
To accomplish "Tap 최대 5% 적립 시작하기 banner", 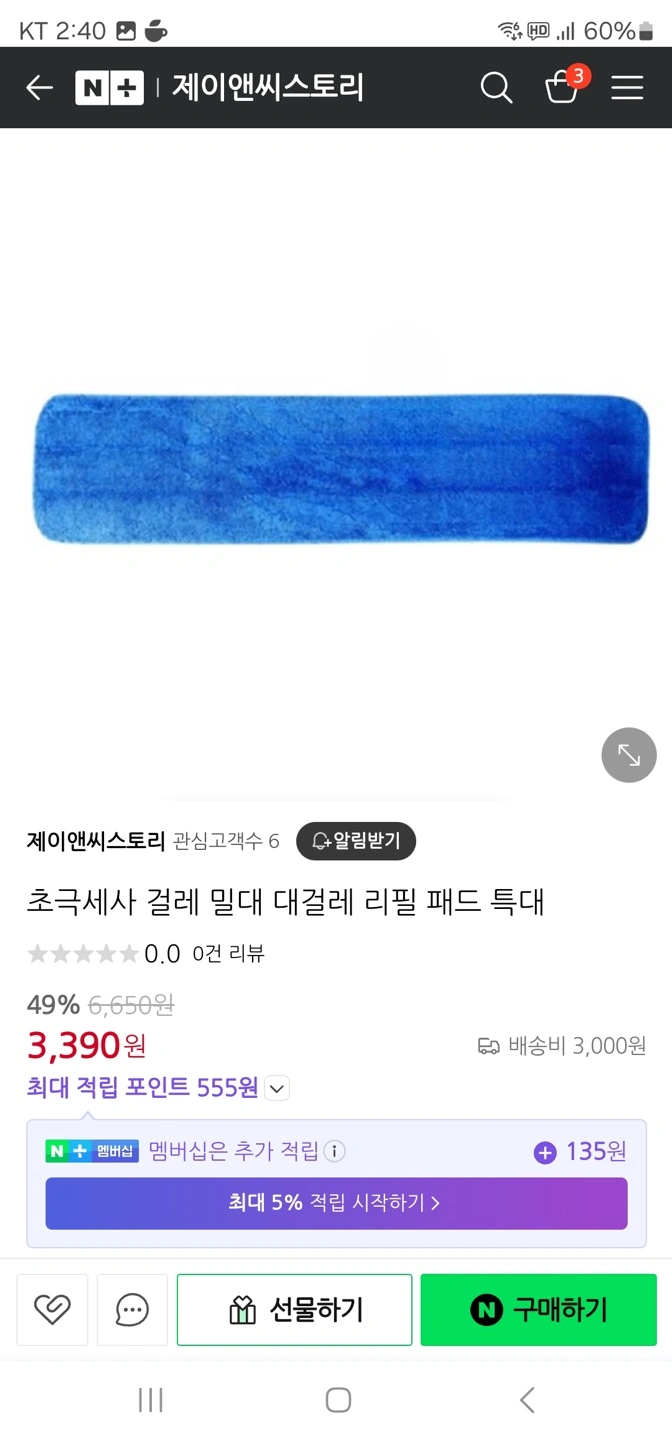I will pos(336,1203).
